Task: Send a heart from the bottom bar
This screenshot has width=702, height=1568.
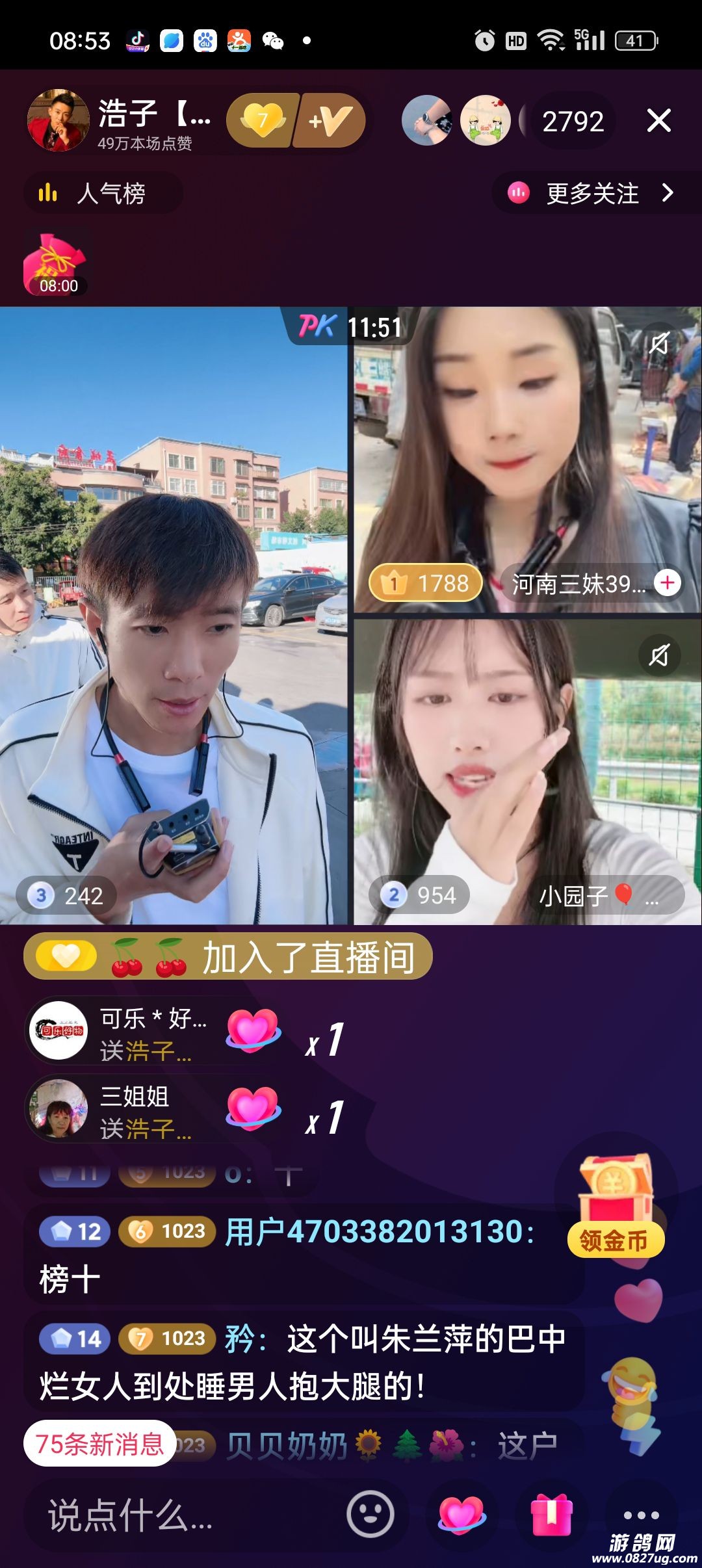Action: click(x=461, y=1514)
